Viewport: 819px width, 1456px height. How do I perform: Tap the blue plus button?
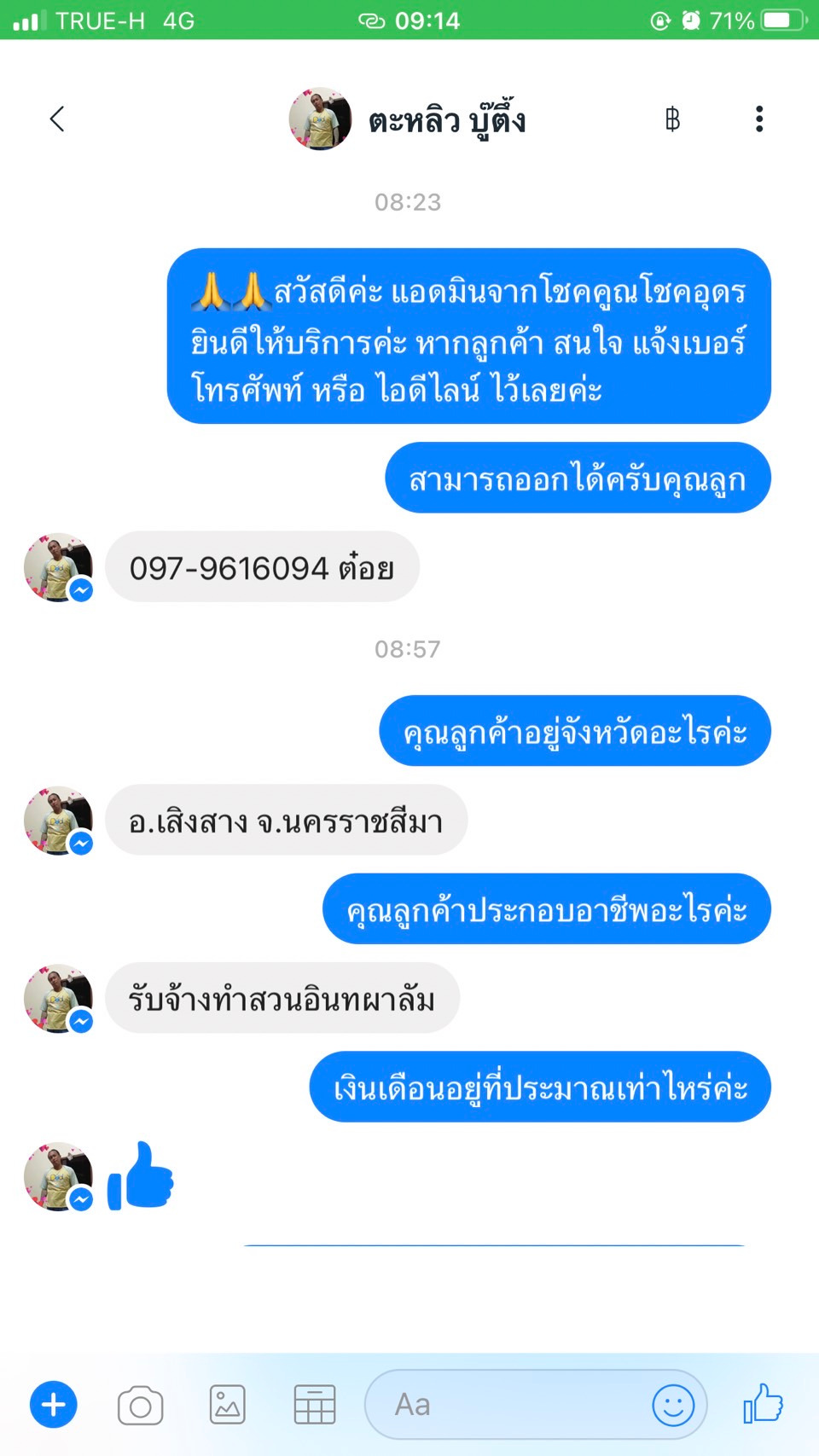point(54,1404)
